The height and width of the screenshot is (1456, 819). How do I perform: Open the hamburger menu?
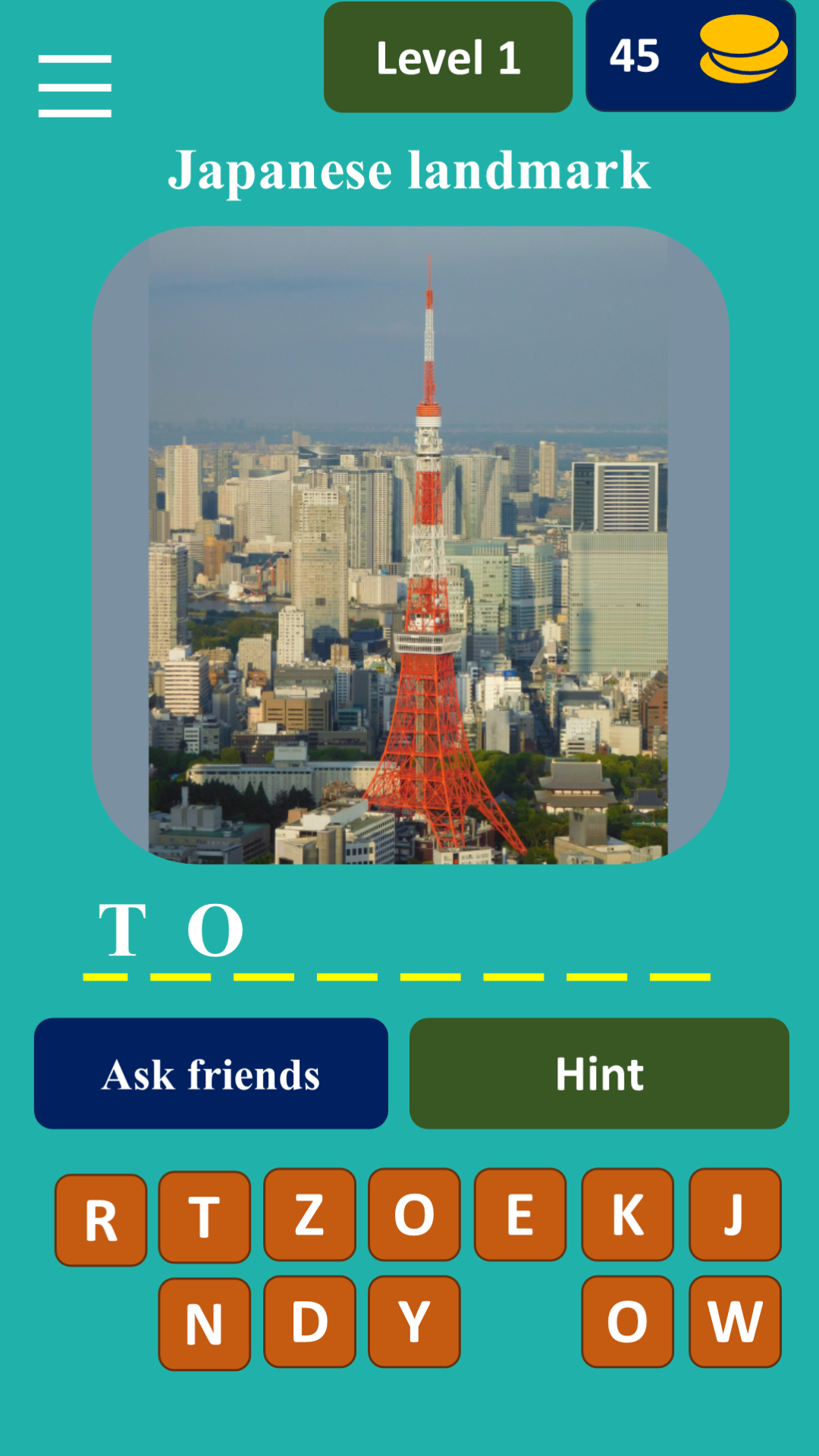[x=75, y=86]
